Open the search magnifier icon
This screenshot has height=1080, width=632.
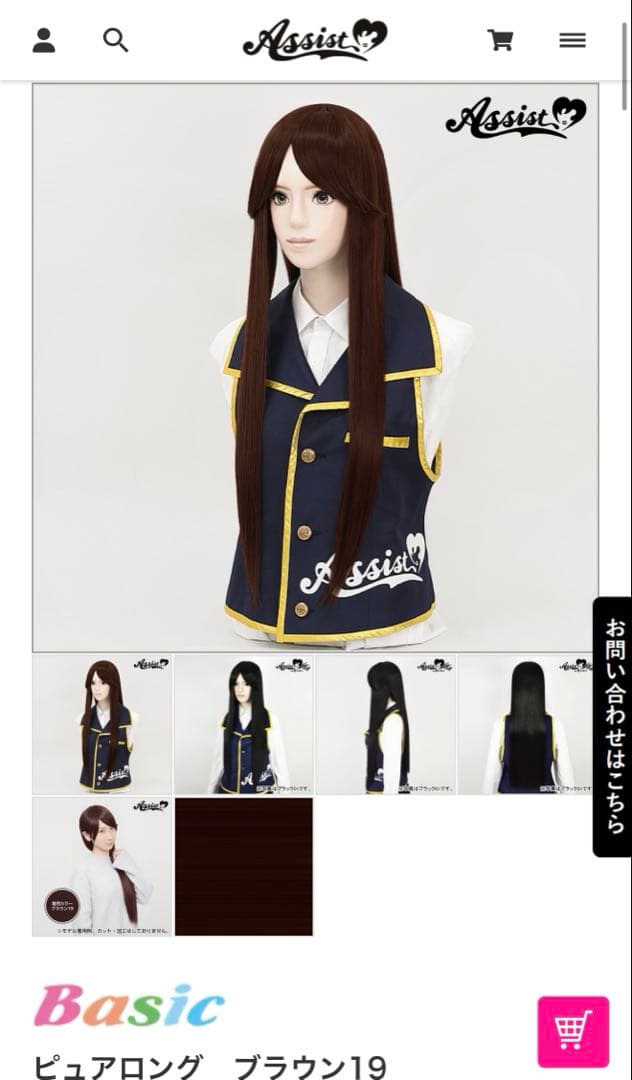[x=116, y=40]
